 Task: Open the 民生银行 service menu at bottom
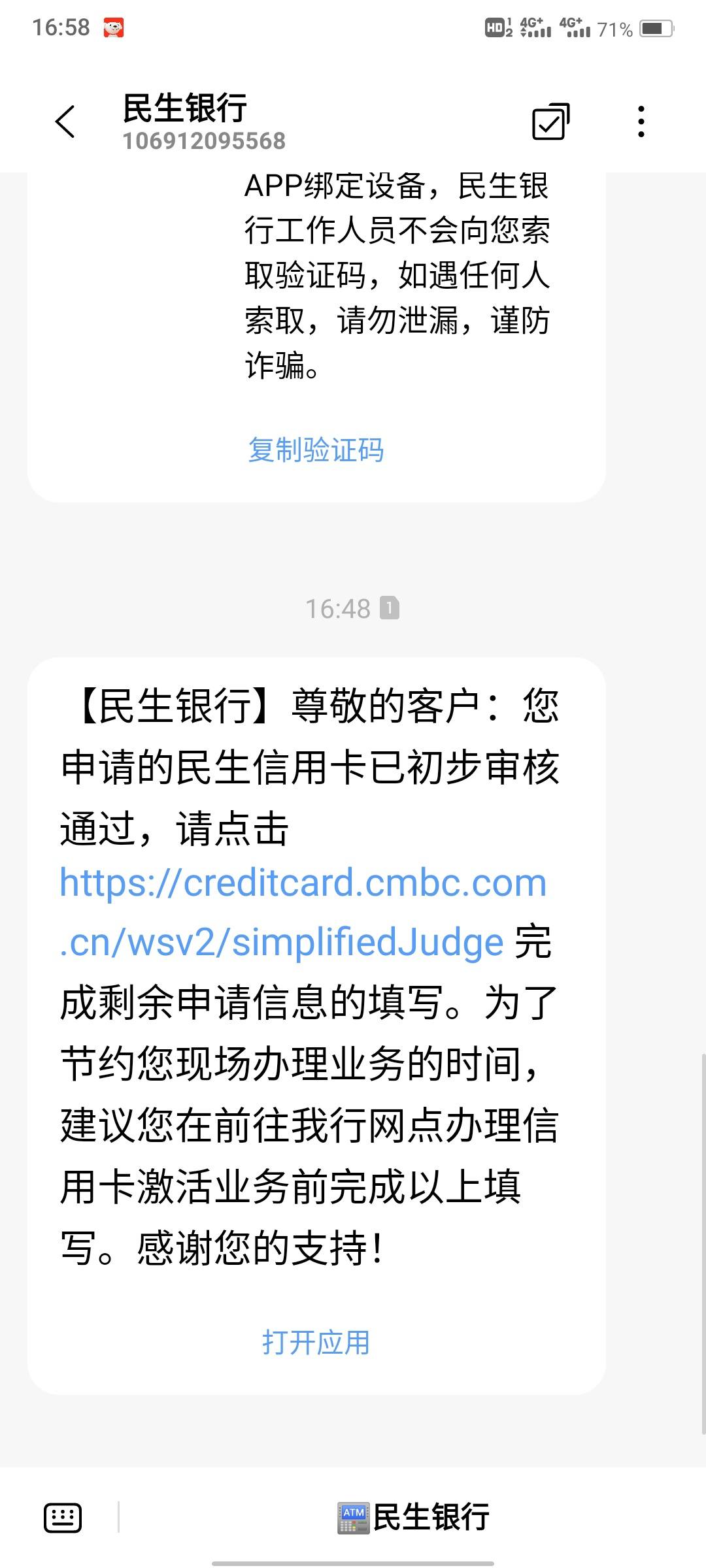tap(413, 1517)
